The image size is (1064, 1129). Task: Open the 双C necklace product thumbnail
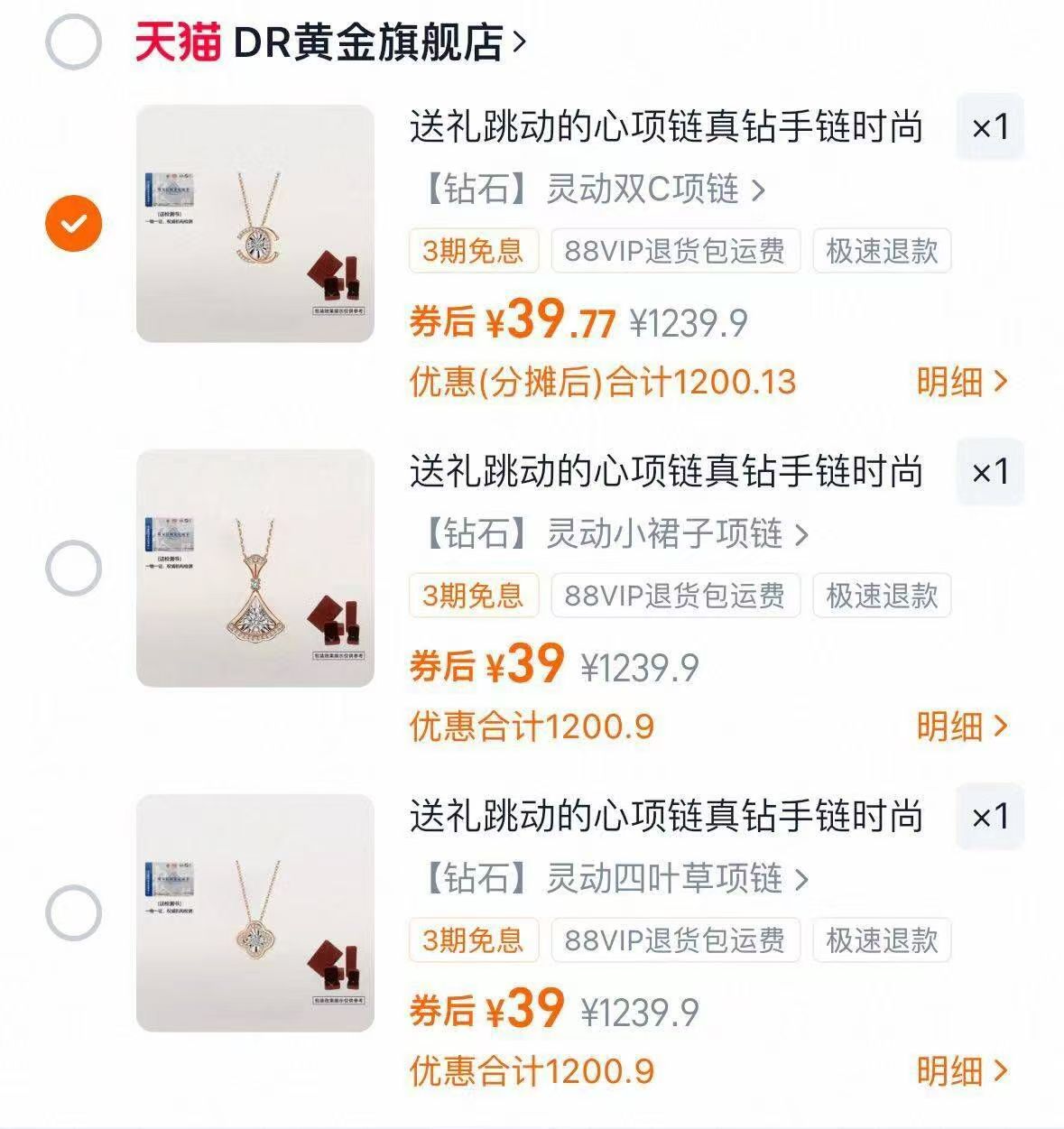pyautogui.click(x=255, y=225)
